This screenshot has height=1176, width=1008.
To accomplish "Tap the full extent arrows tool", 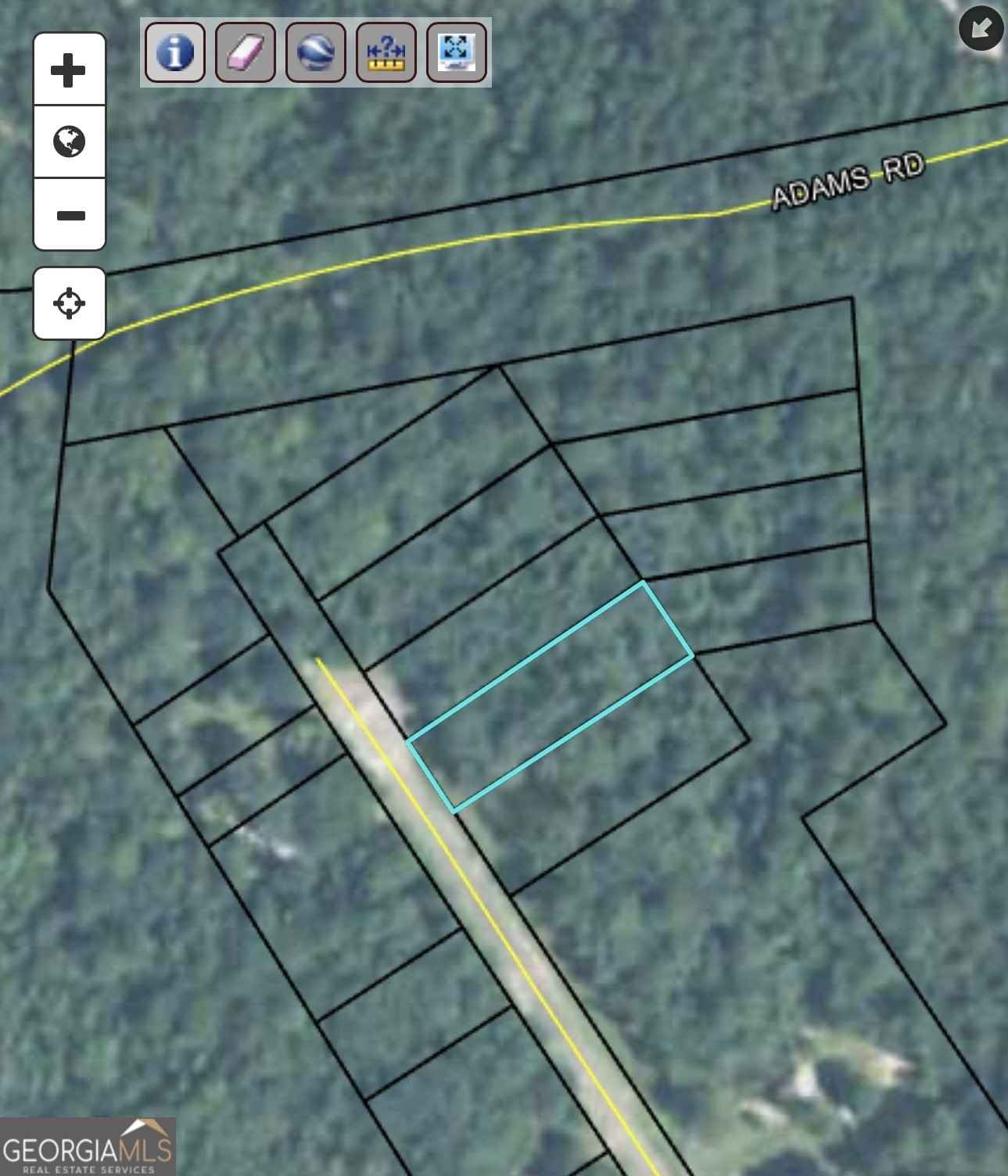I will pyautogui.click(x=457, y=52).
